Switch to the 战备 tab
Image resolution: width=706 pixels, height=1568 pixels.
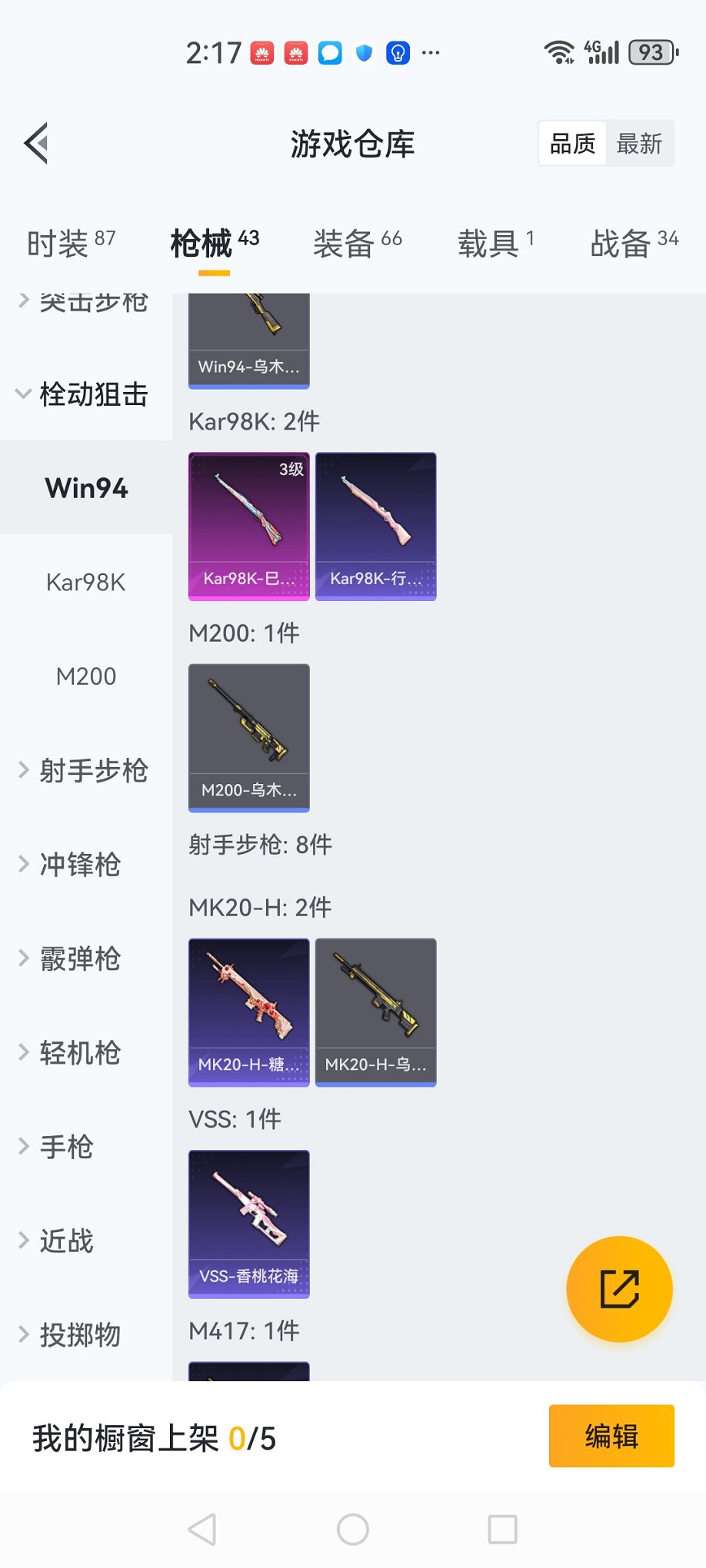click(x=634, y=244)
